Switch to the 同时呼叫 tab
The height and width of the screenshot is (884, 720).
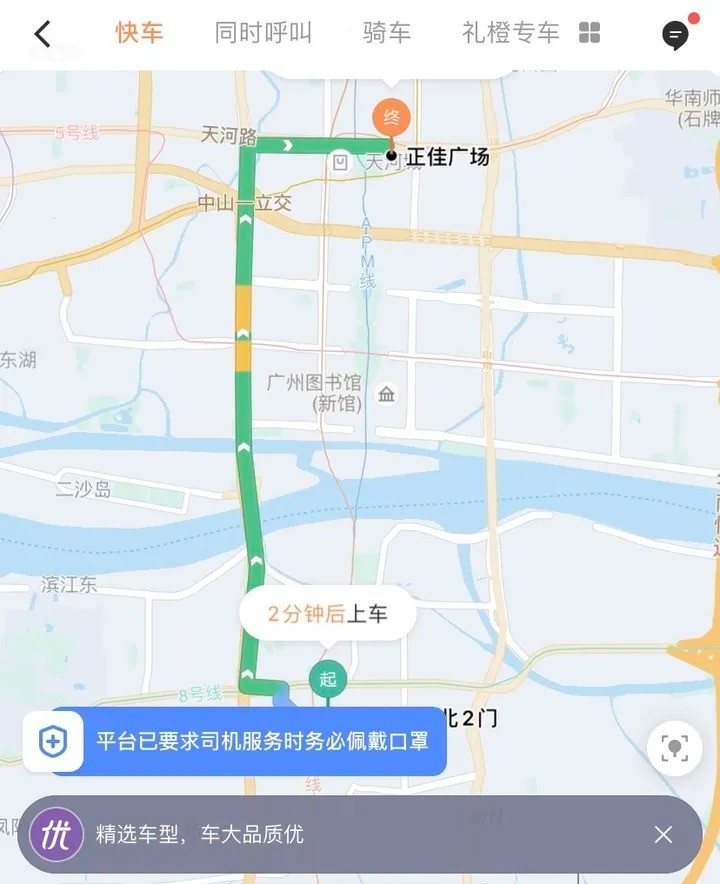[263, 33]
